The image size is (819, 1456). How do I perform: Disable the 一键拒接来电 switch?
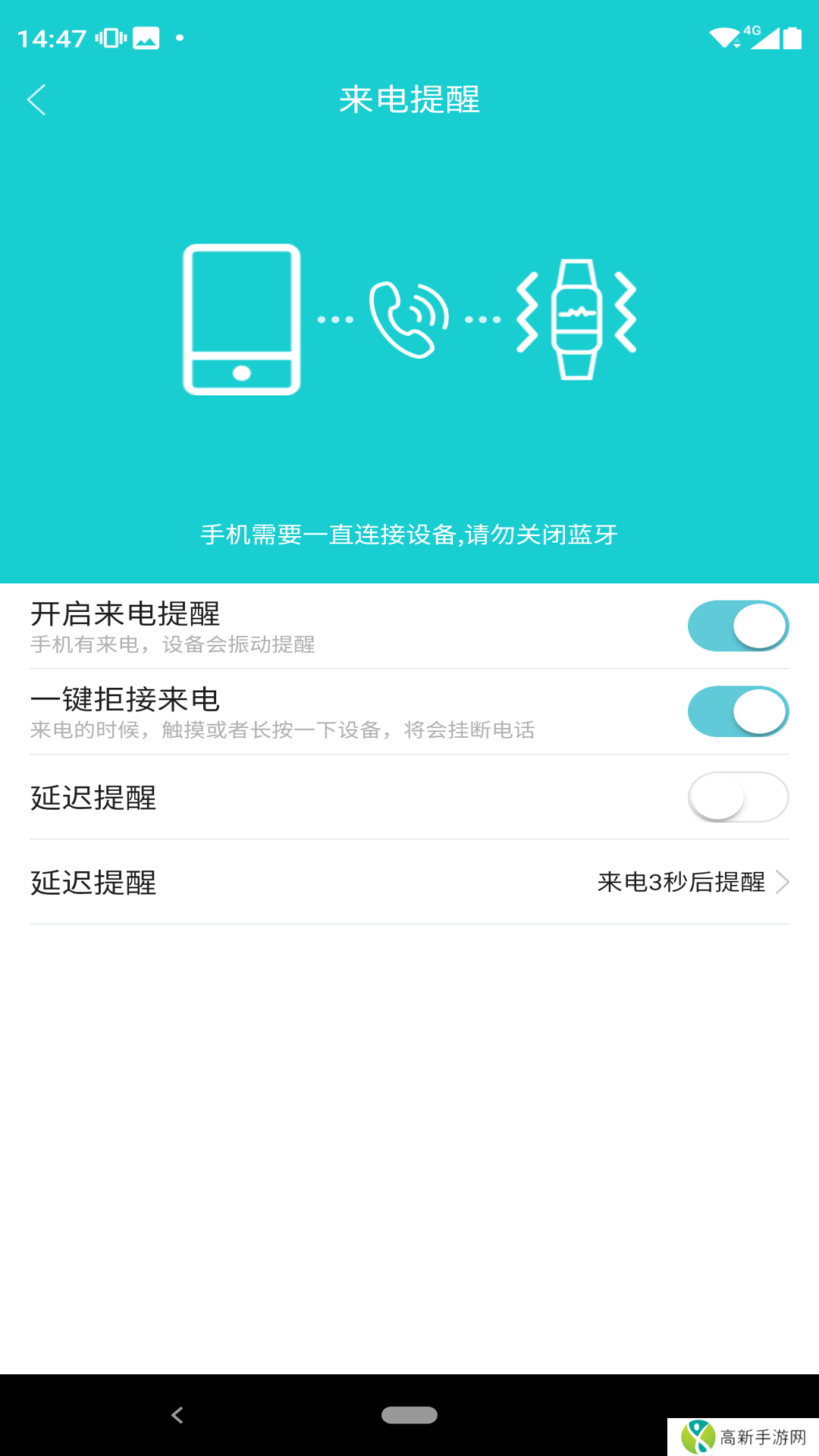(x=738, y=711)
